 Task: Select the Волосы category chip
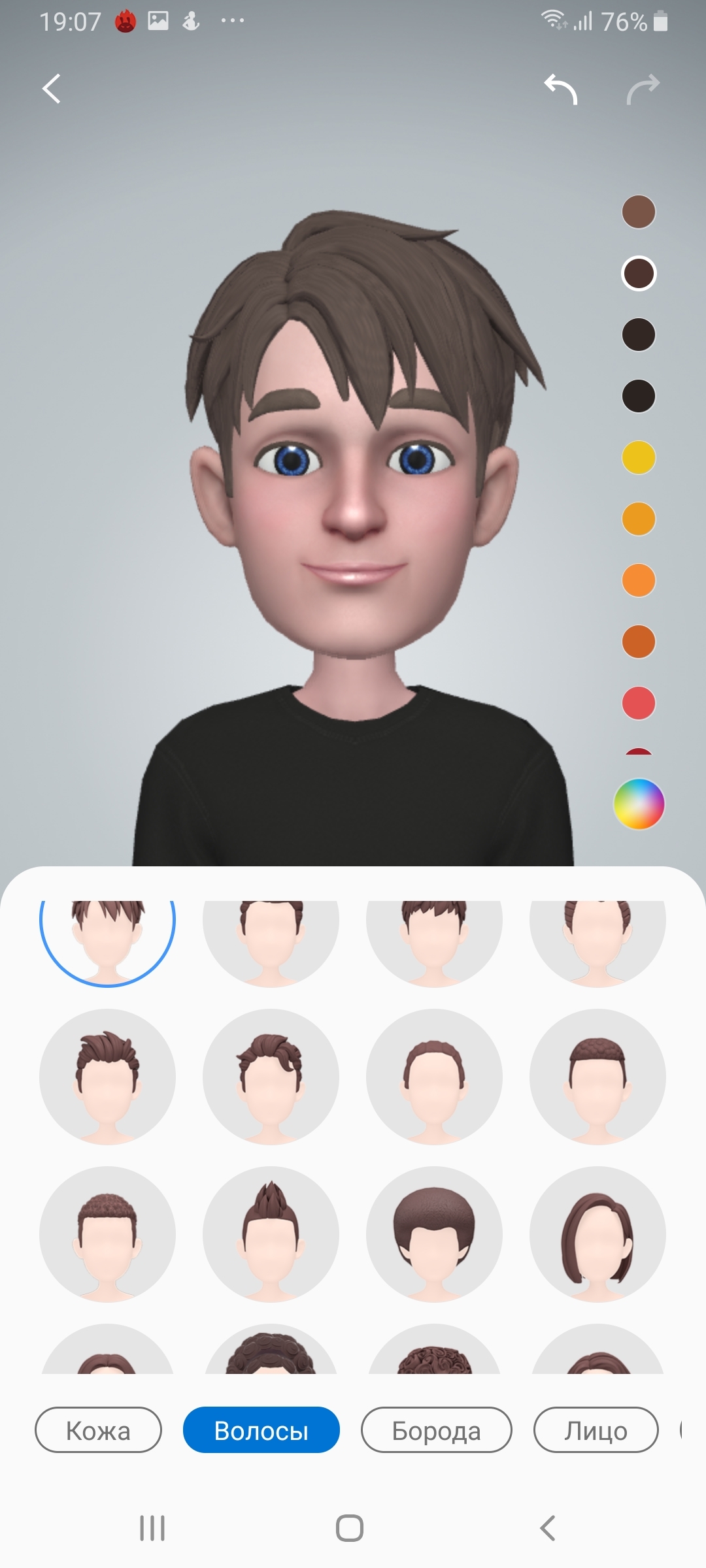pos(261,1429)
